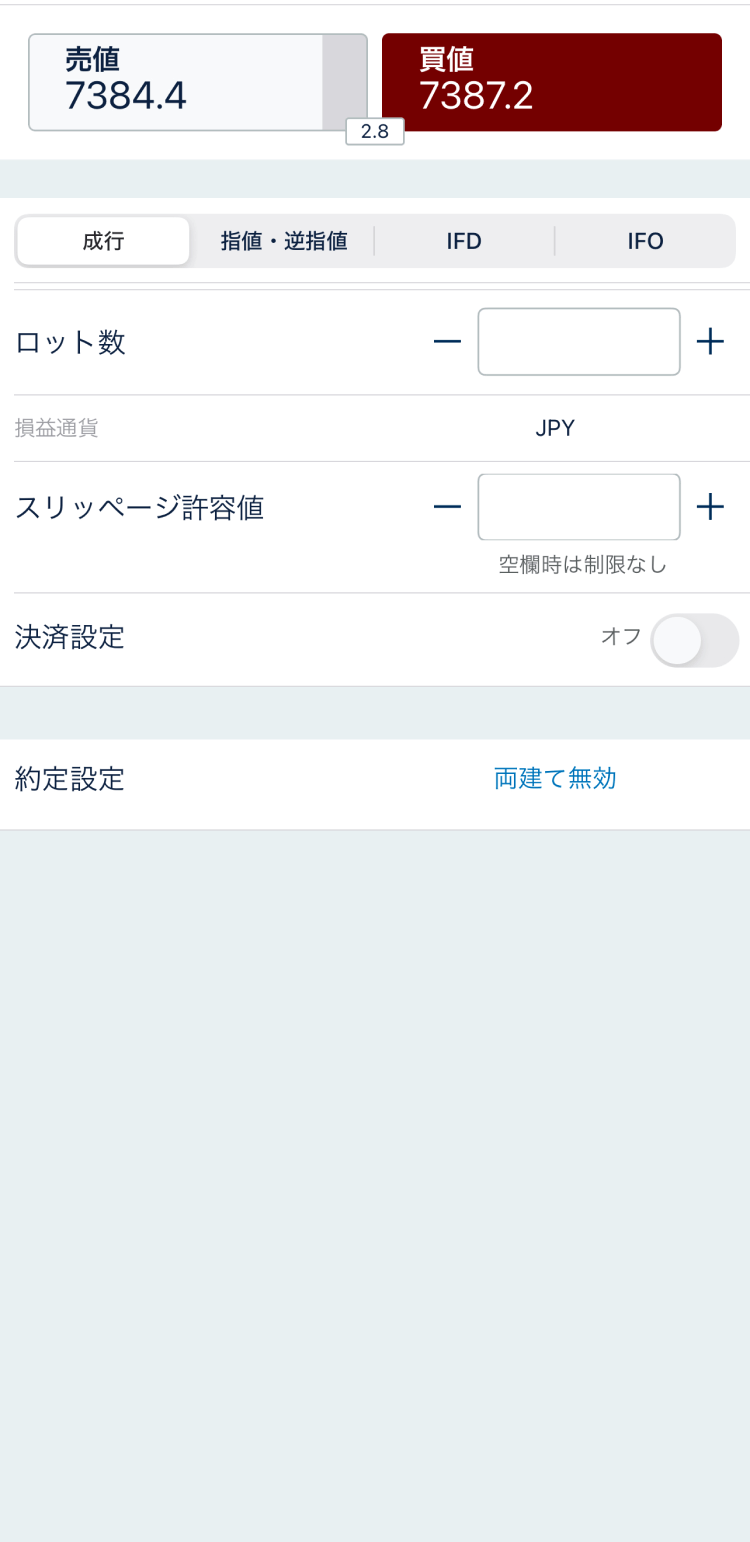Increase スリッページ許容値 with the plus button
This screenshot has height=1542, width=750.
click(x=710, y=507)
